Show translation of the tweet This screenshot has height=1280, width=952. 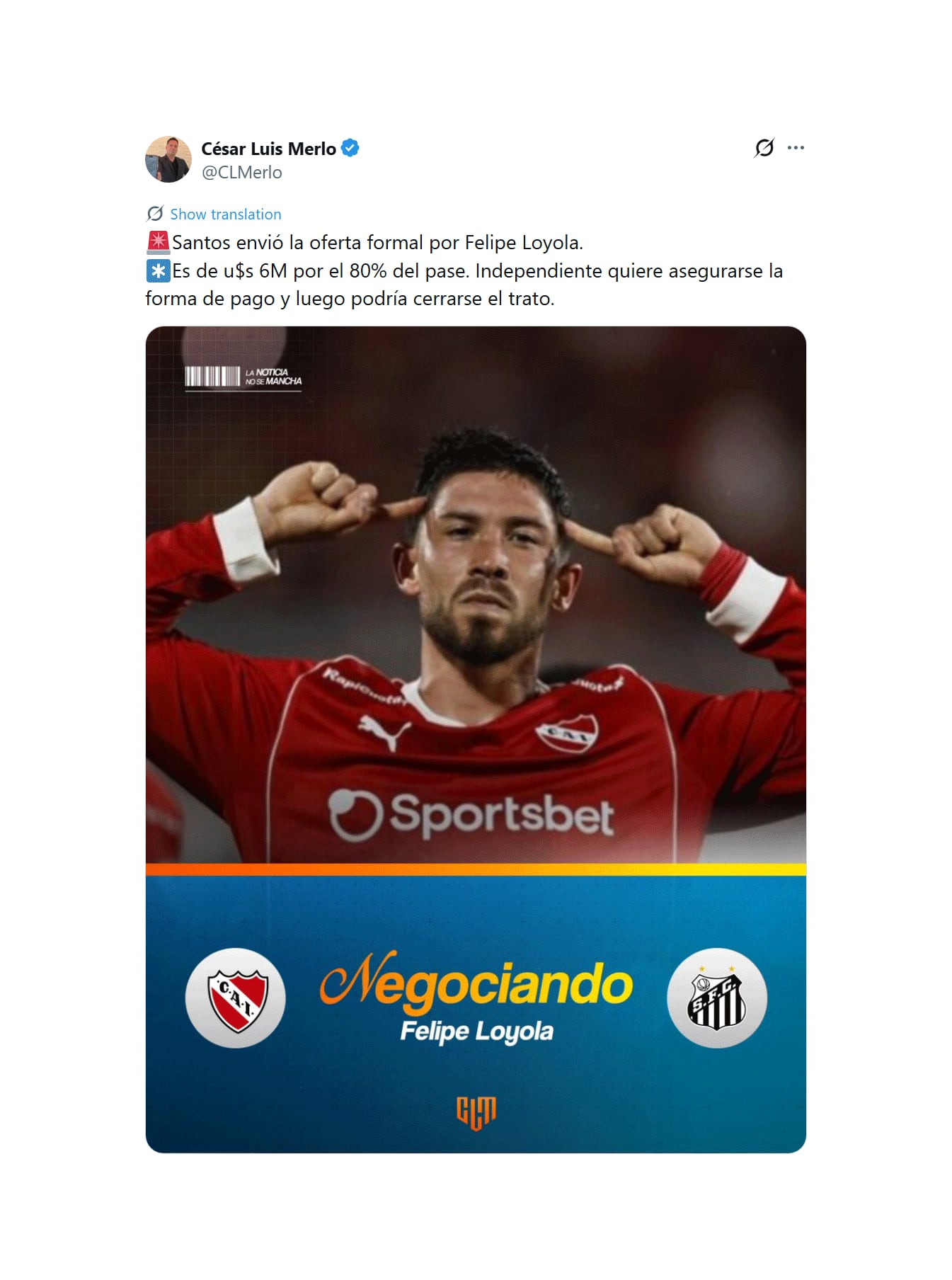(225, 215)
